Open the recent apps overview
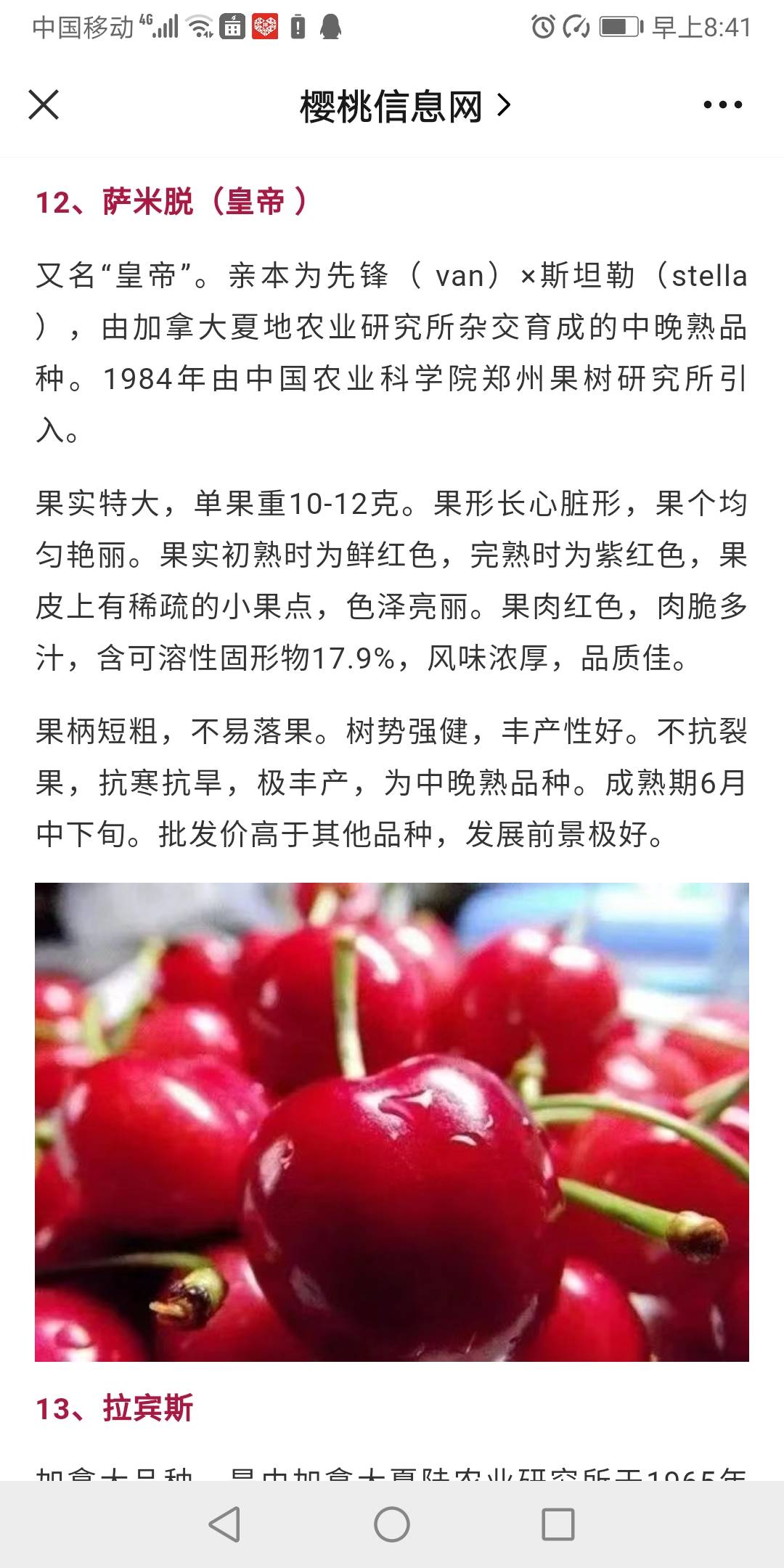This screenshot has height=1568, width=784. click(558, 1523)
